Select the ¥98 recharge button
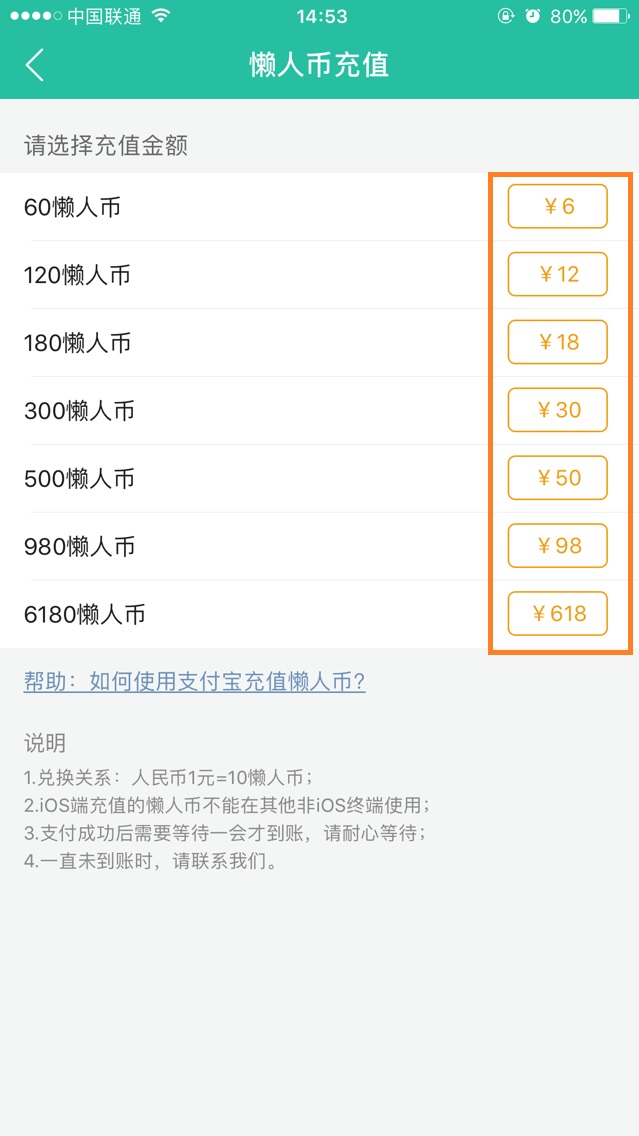Viewport: 639px width, 1136px height. [557, 546]
